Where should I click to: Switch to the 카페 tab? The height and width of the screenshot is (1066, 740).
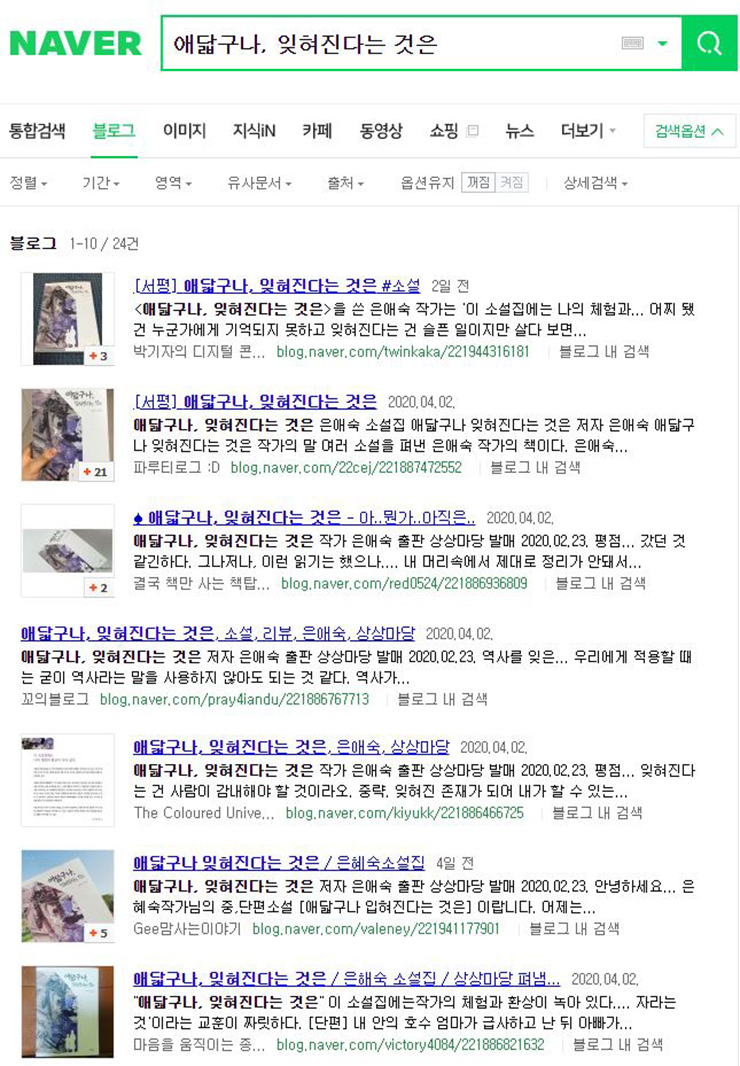317,130
